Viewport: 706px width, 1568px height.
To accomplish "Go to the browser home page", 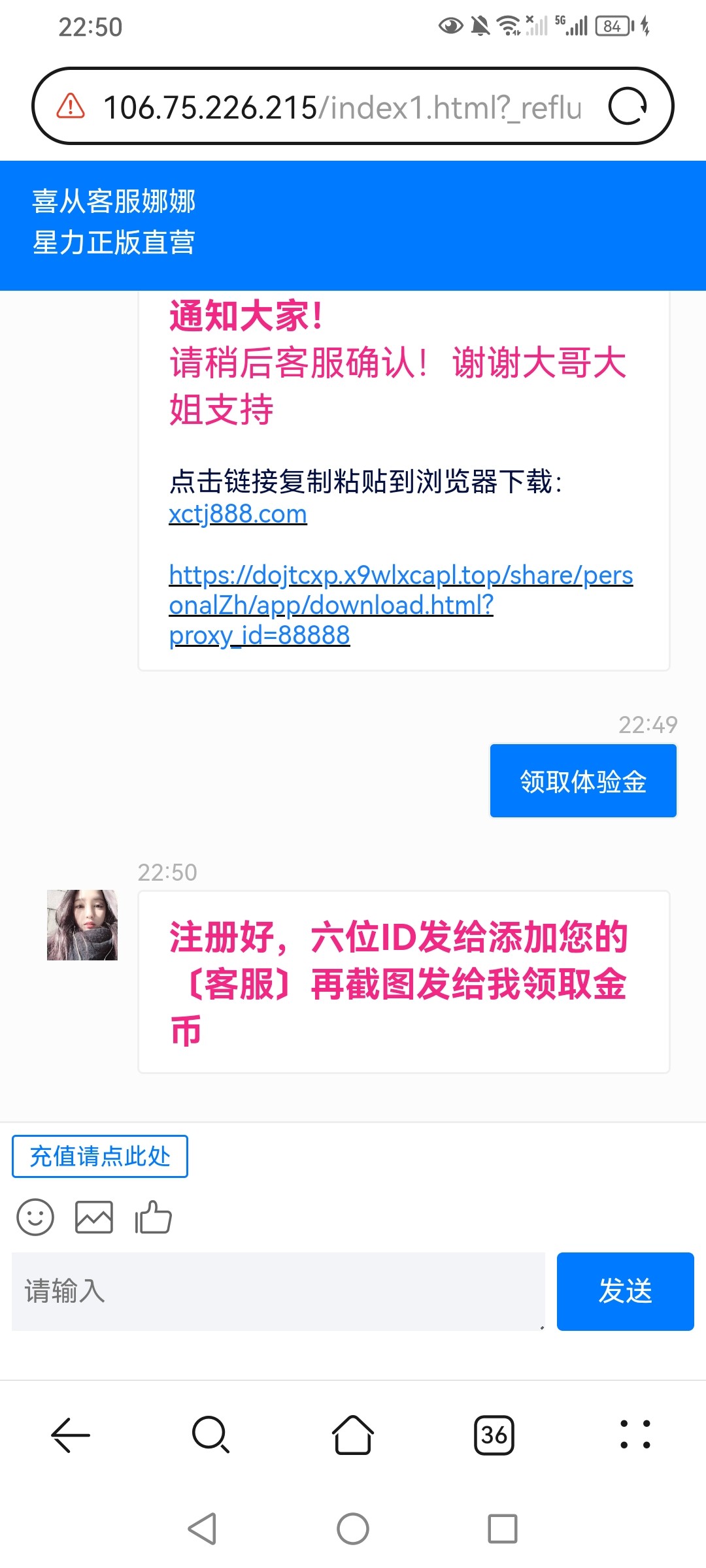I will (x=353, y=1435).
